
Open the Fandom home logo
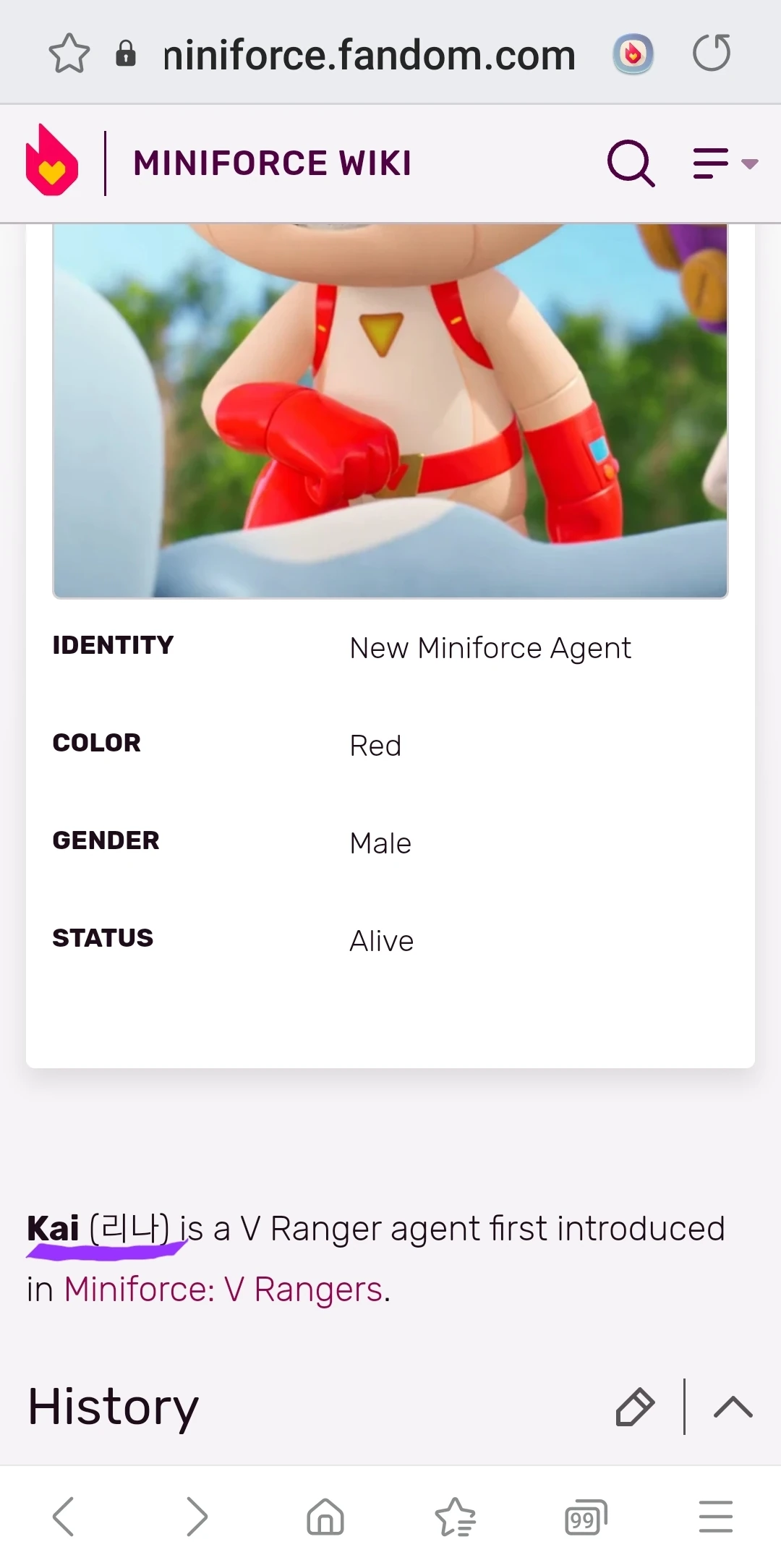point(51,160)
